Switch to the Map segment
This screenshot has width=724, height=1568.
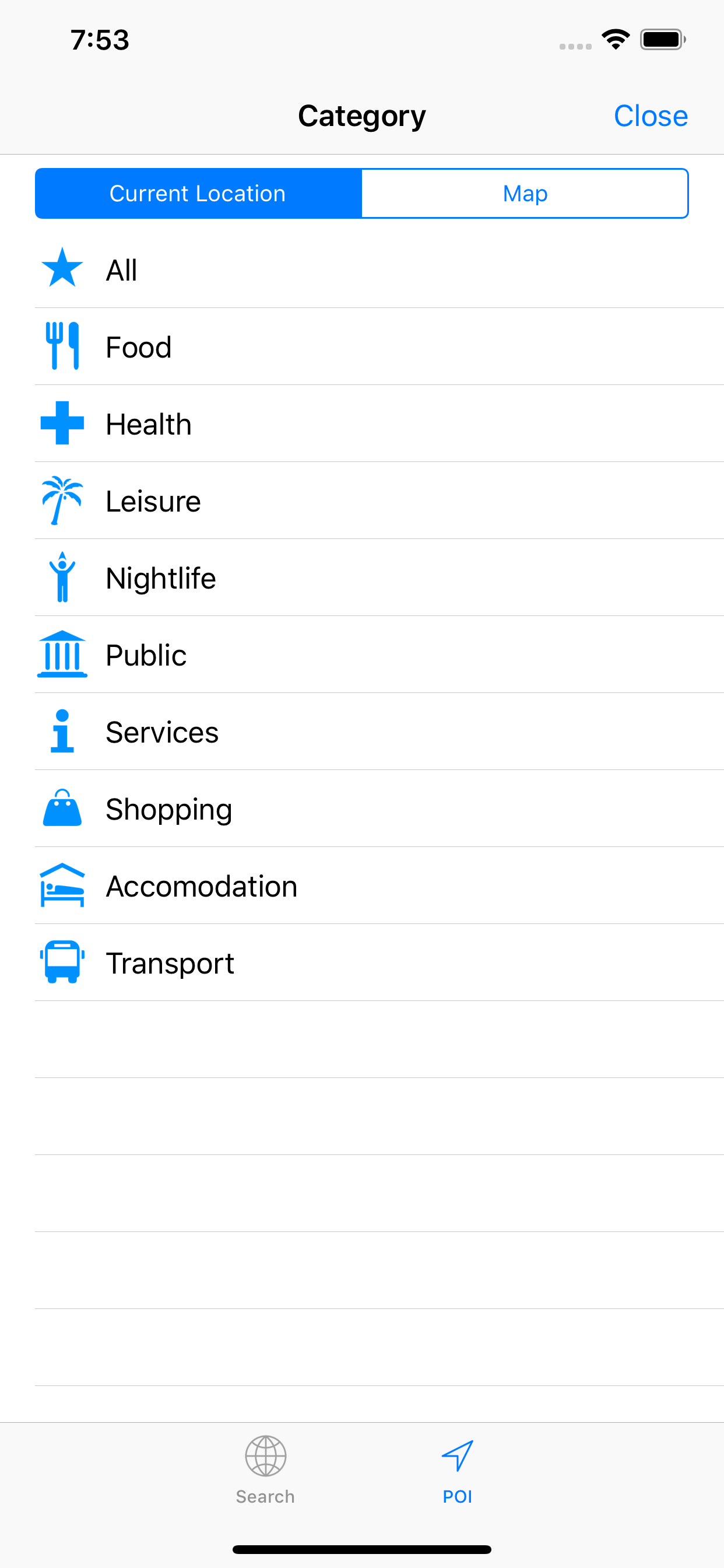(x=525, y=194)
